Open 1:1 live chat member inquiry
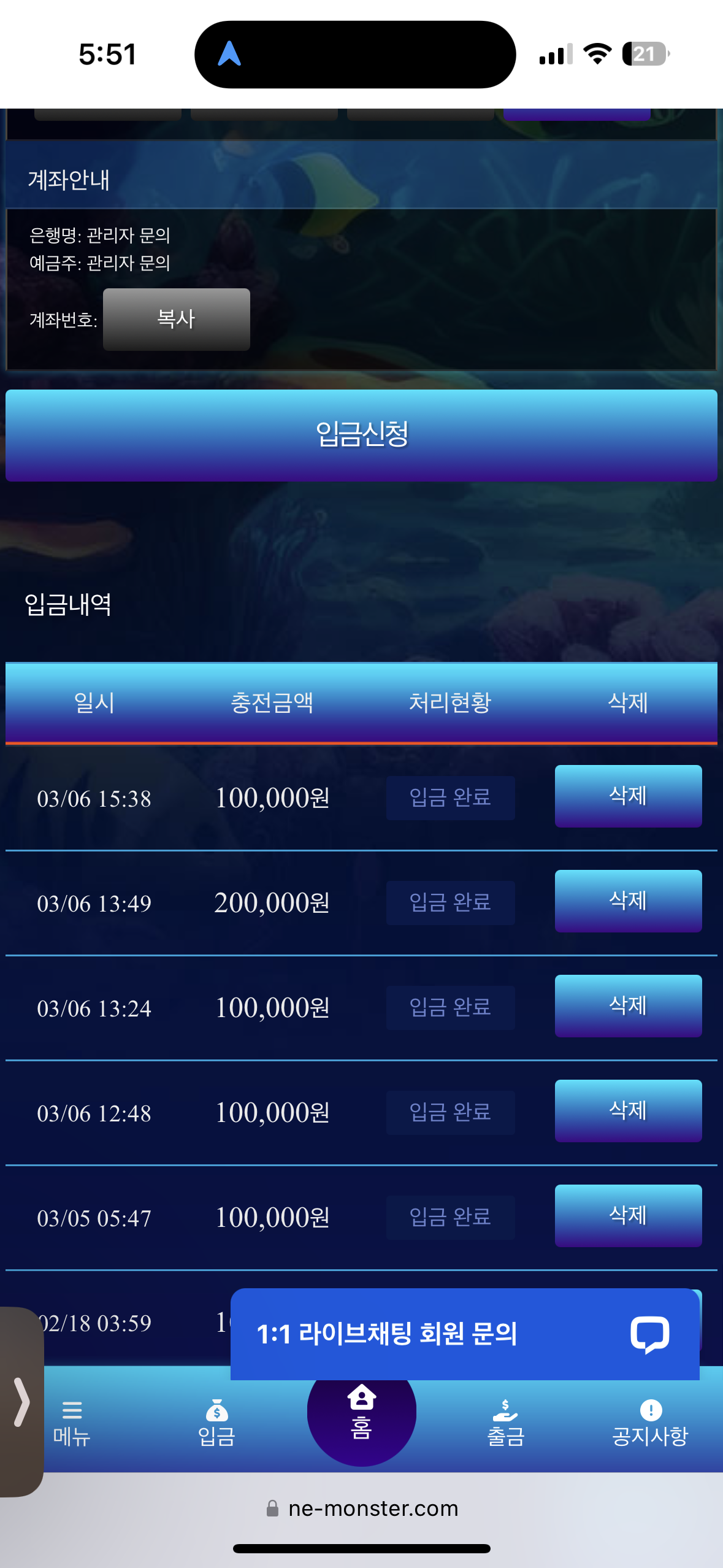The width and height of the screenshot is (723, 1568). click(464, 1334)
